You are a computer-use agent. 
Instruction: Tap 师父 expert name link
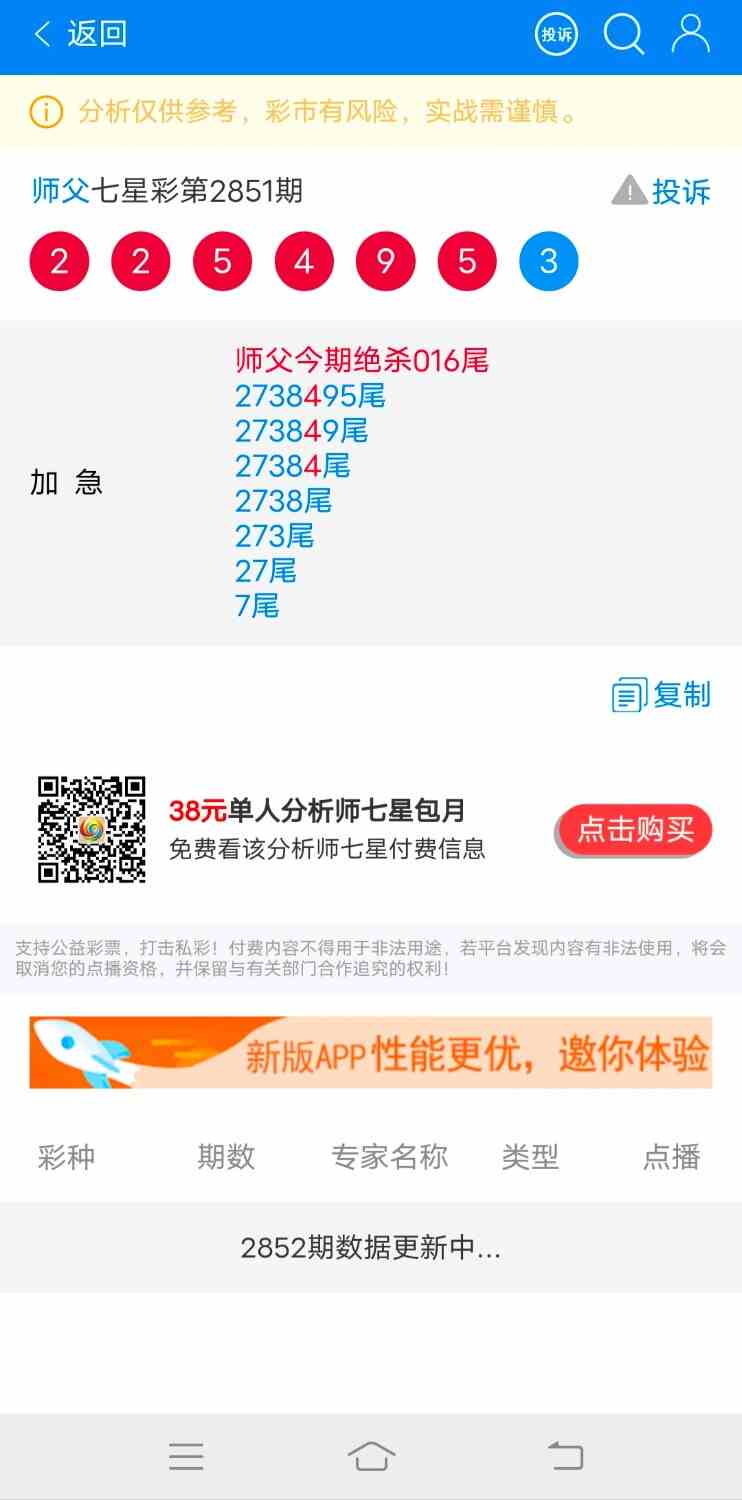coord(61,190)
